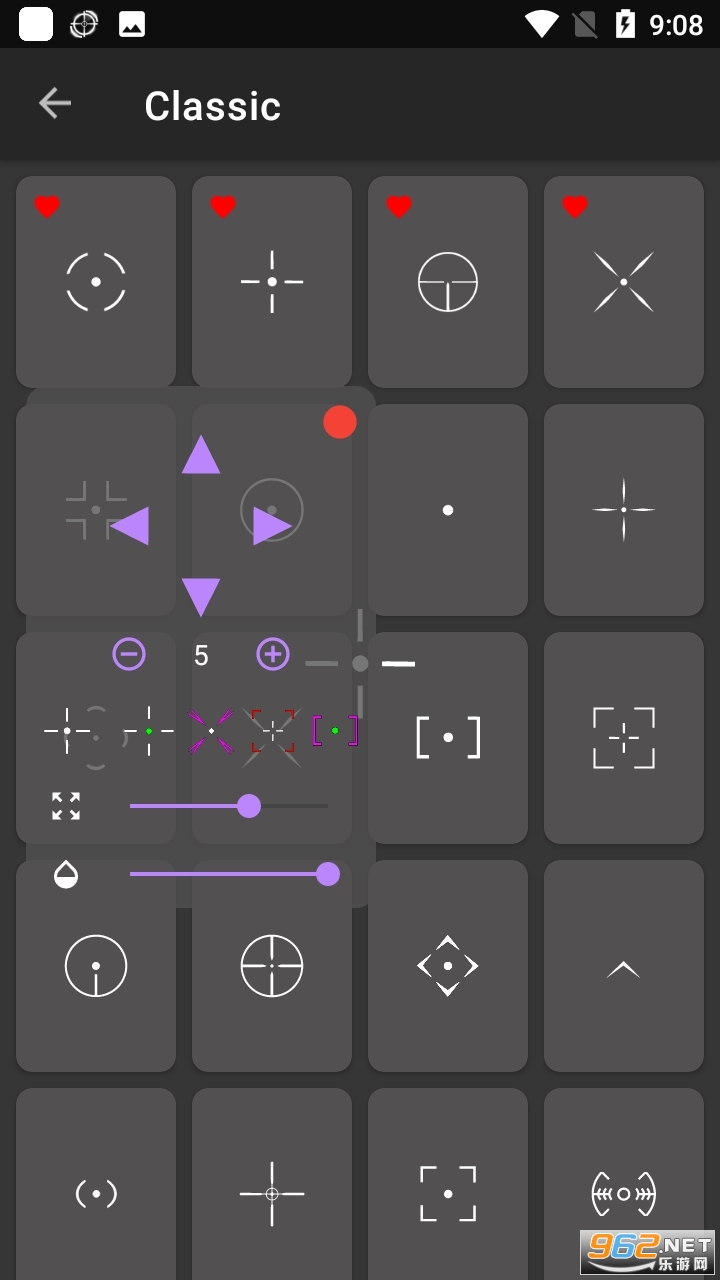Viewport: 720px width, 1280px height.
Task: Choose the favorited circle T crosshair
Action: [x=448, y=282]
